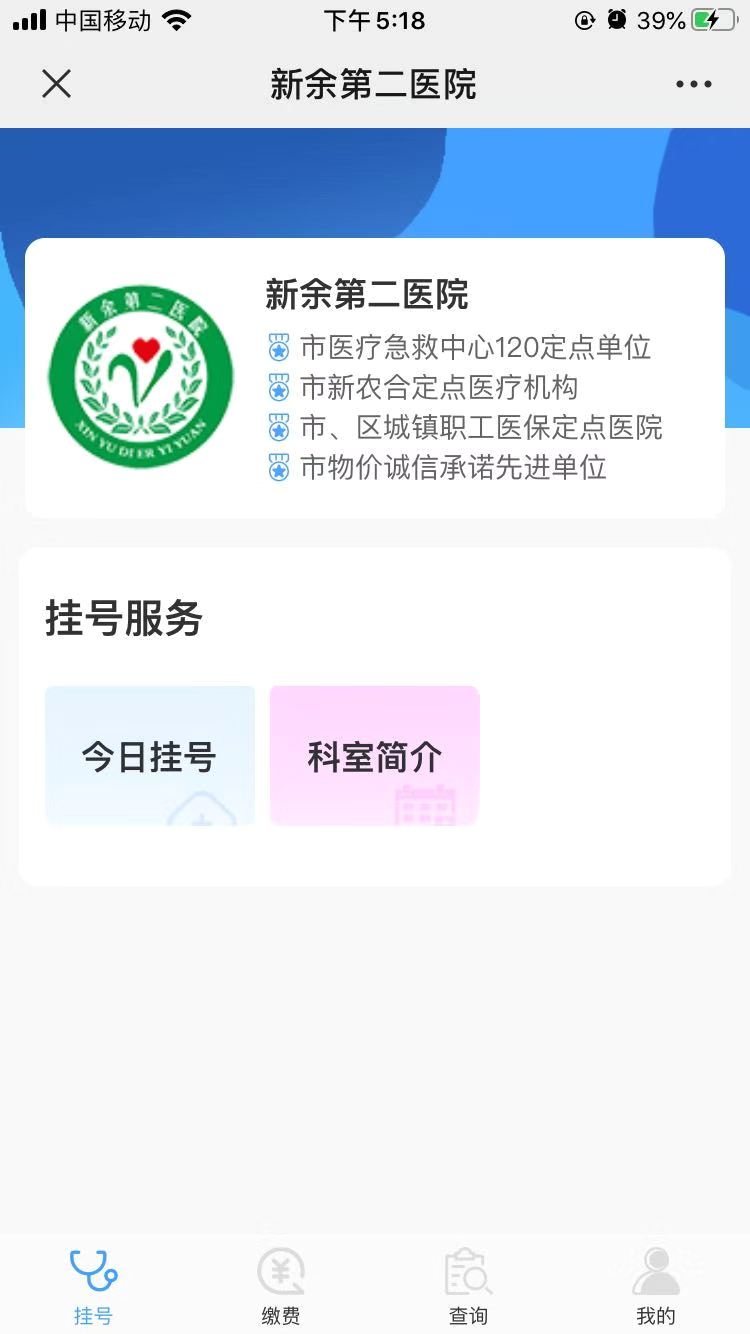Close the 新余第二医院 mini program page

coord(57,84)
